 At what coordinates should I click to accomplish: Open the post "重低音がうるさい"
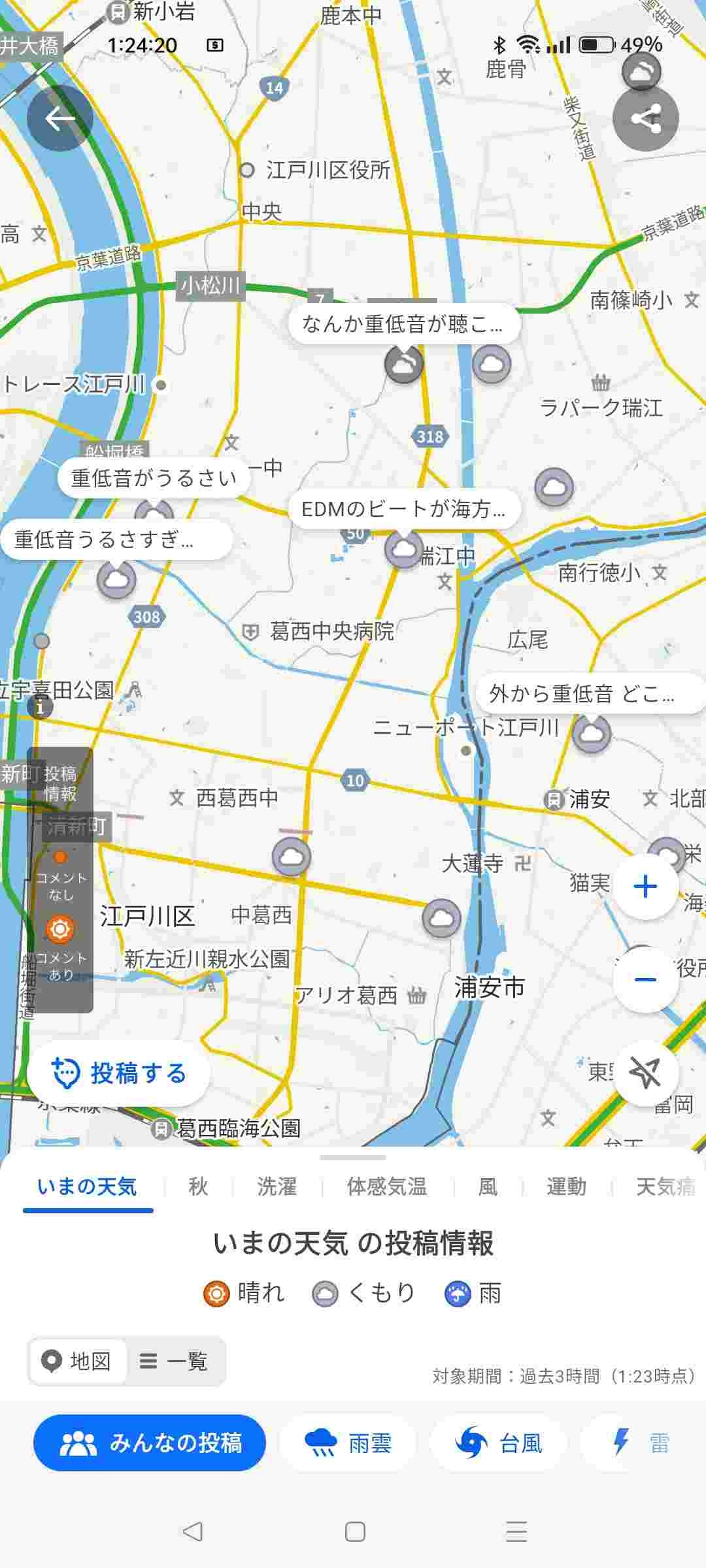point(154,478)
